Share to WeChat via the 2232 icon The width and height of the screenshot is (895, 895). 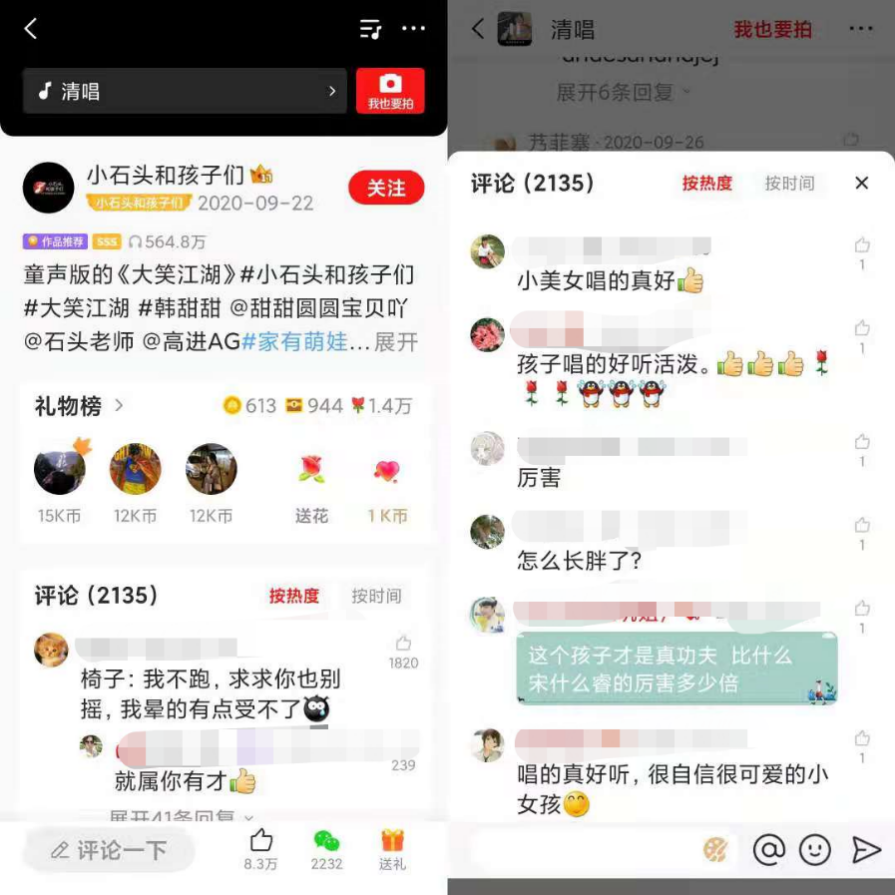pos(326,847)
